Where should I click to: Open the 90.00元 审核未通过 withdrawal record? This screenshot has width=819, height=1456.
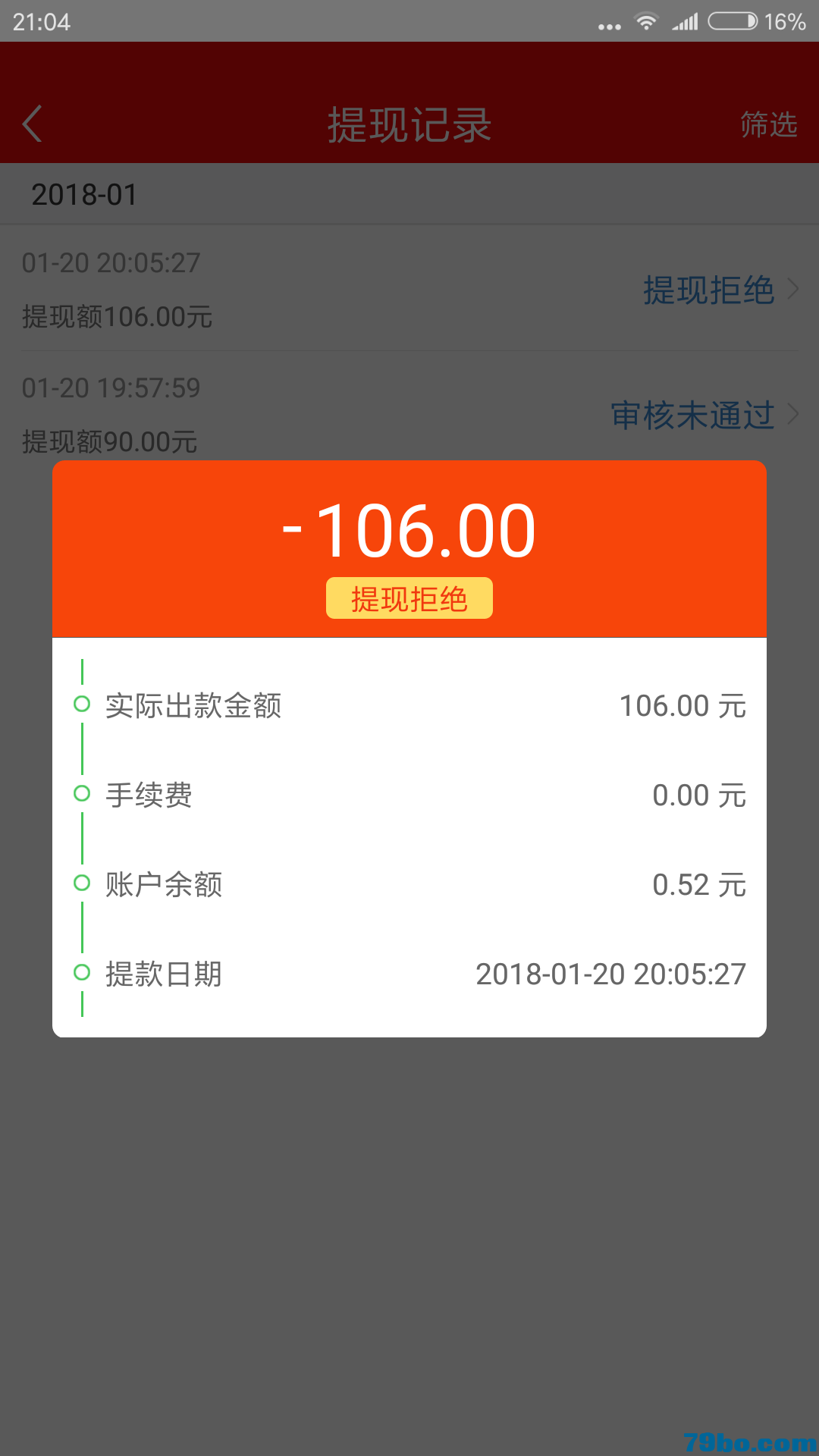(x=409, y=414)
